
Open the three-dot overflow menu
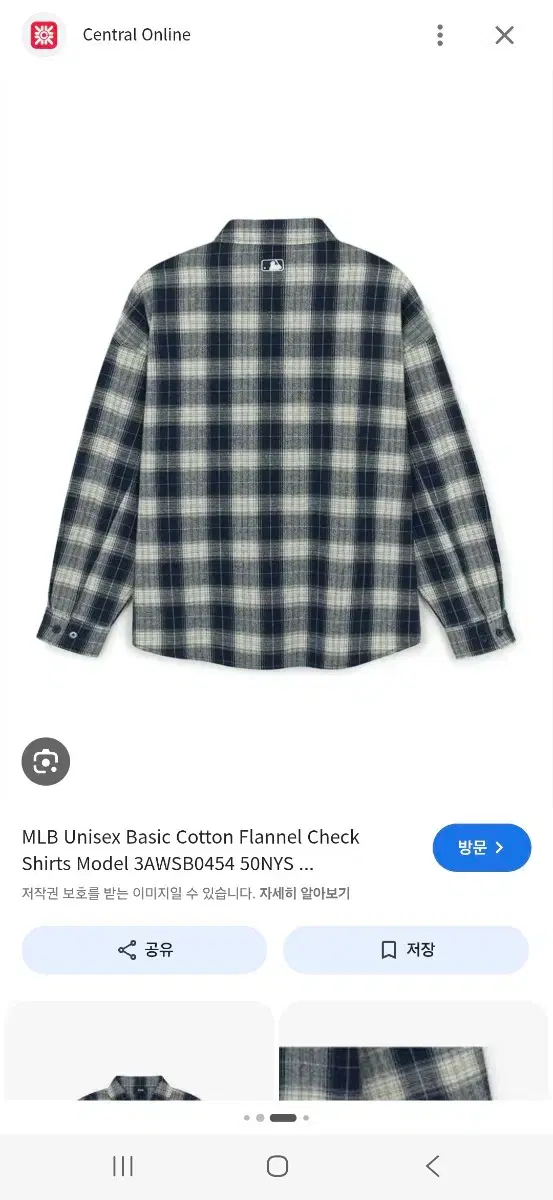coord(439,35)
